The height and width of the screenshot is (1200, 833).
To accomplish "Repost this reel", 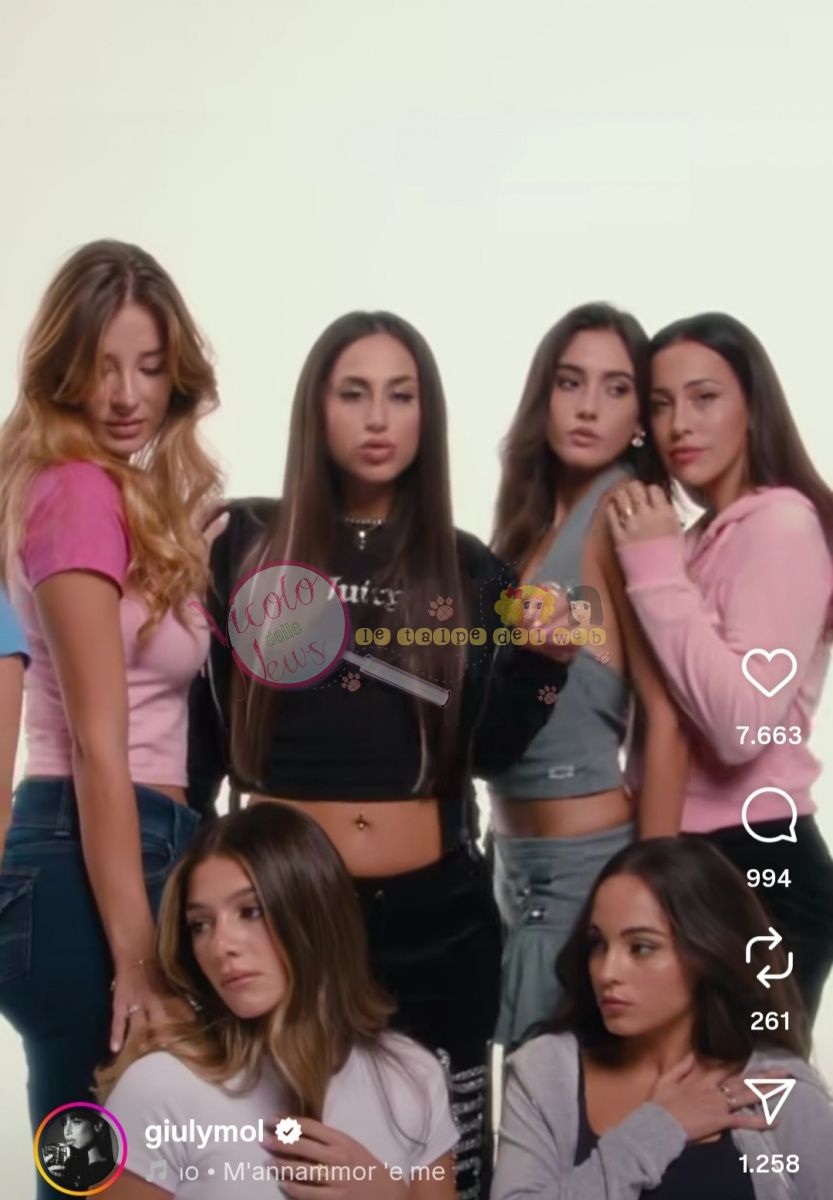I will [x=768, y=958].
